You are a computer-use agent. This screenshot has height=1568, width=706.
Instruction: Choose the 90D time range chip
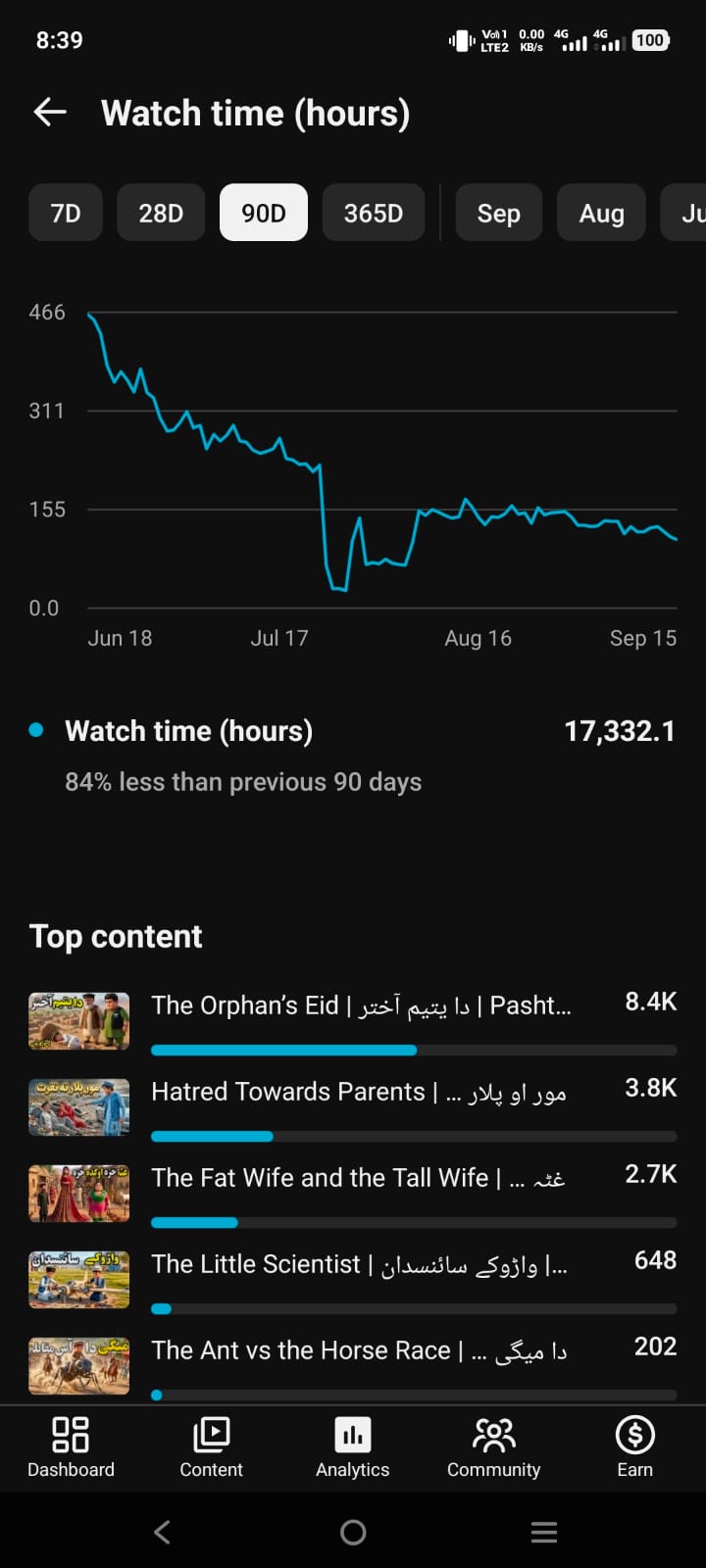click(264, 213)
